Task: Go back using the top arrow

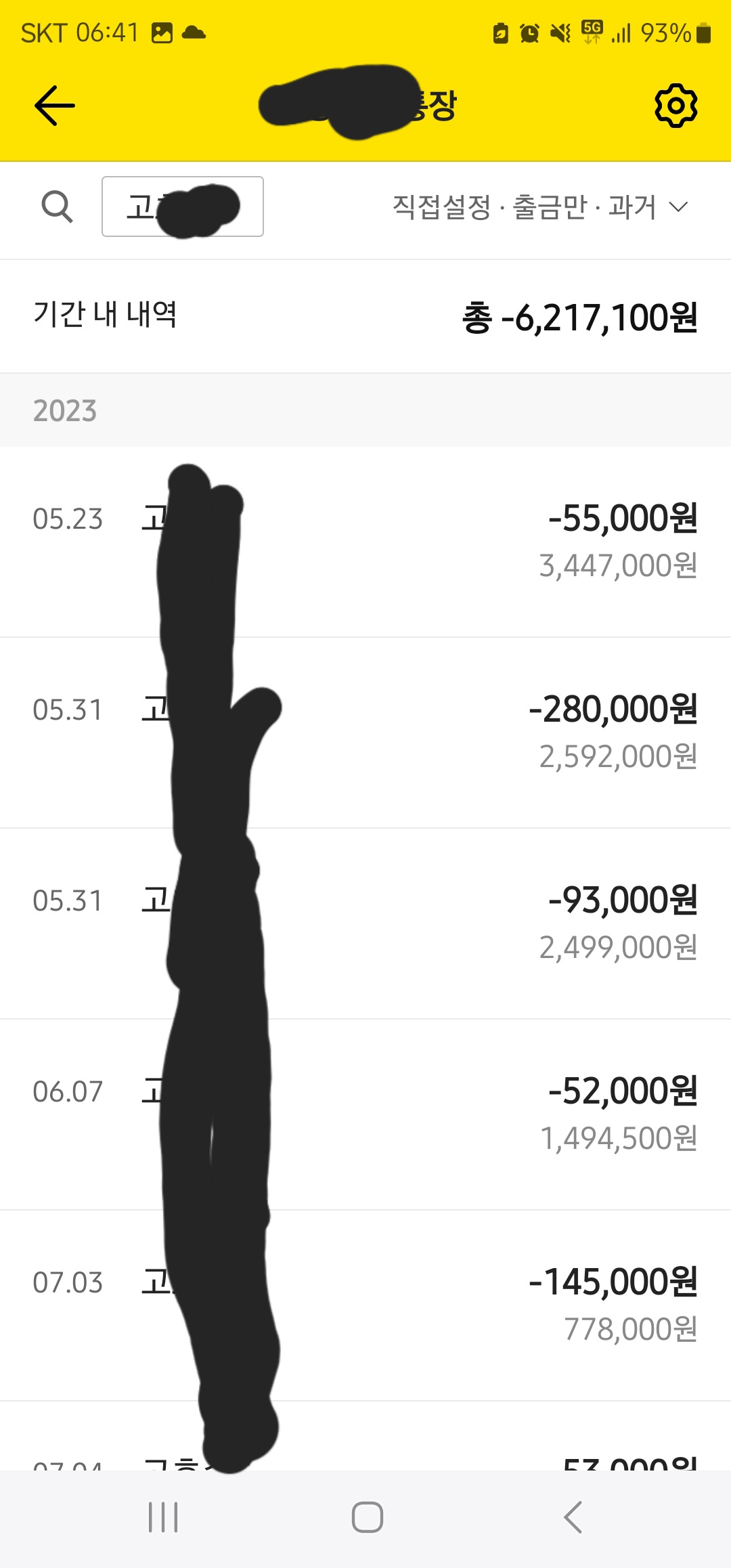Action: 54,106
